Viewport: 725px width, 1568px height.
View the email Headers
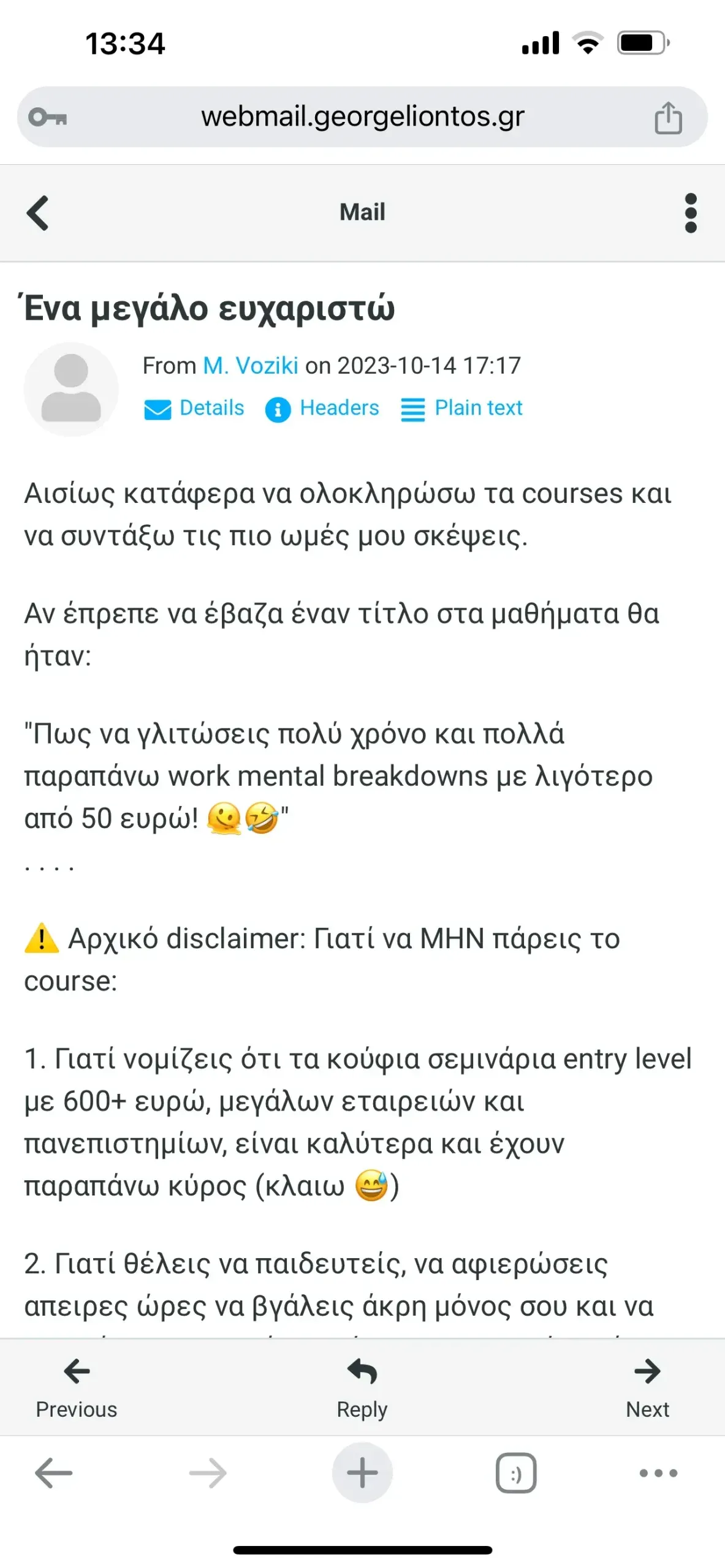pyautogui.click(x=322, y=408)
